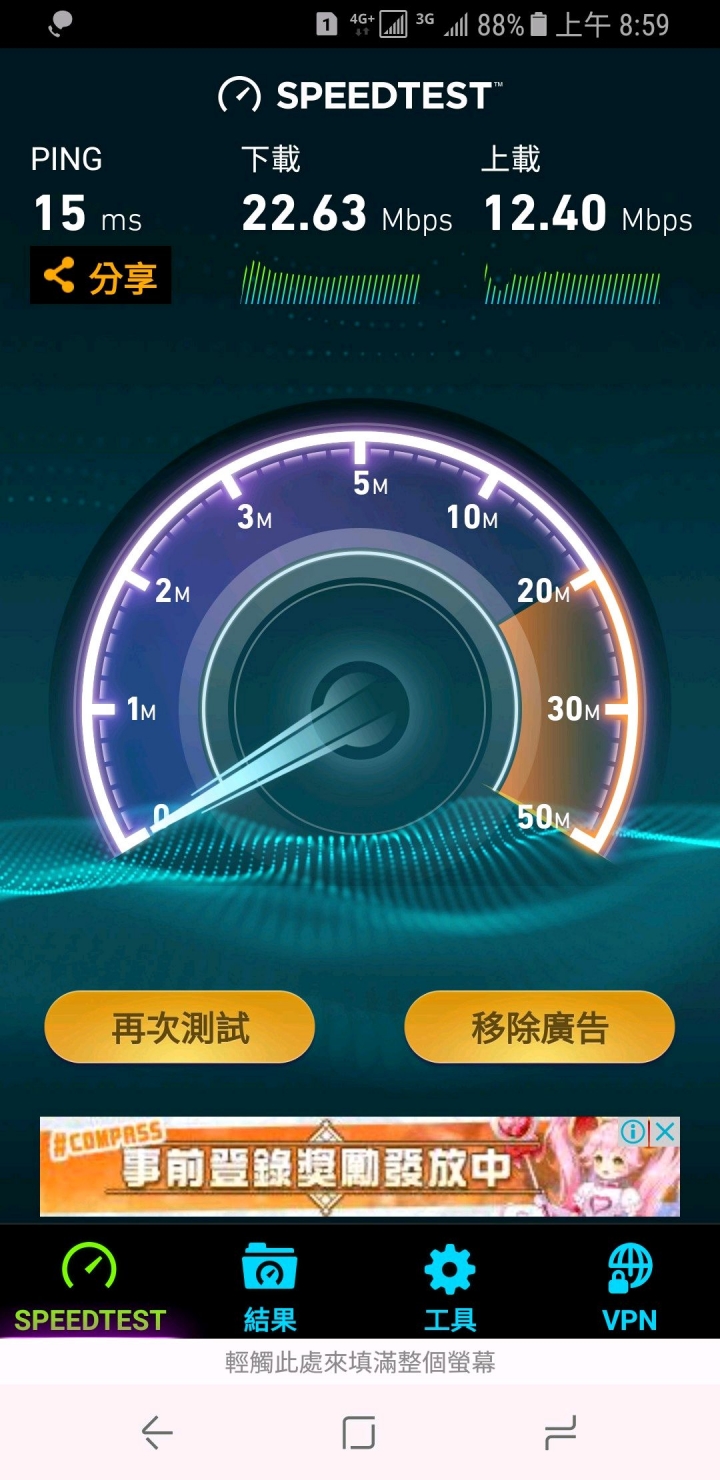This screenshot has width=720, height=1480.
Task: Open the VPN tab
Action: 630,1285
